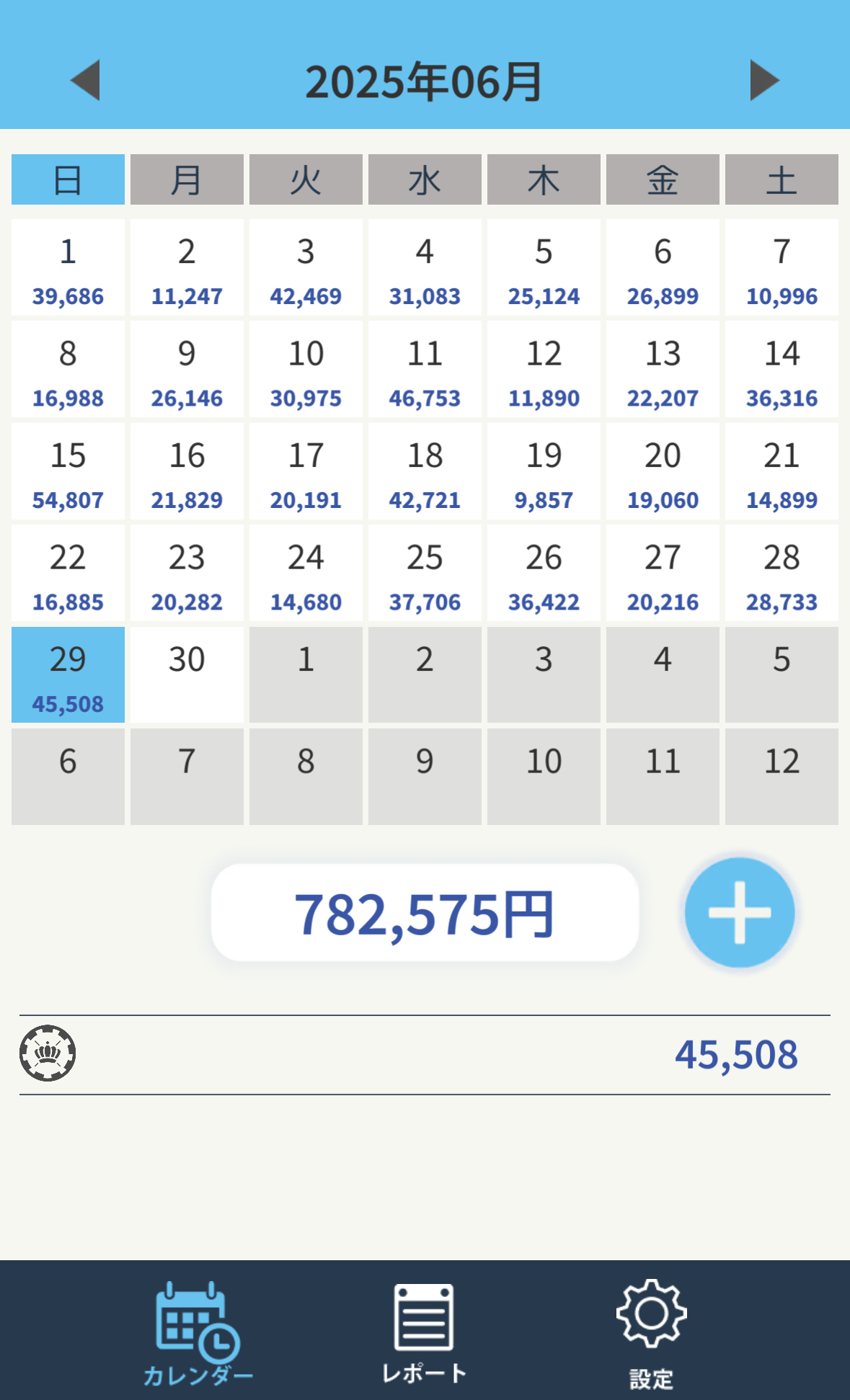This screenshot has height=1400, width=850.
Task: Select June 7 with 10,996
Action: click(782, 267)
